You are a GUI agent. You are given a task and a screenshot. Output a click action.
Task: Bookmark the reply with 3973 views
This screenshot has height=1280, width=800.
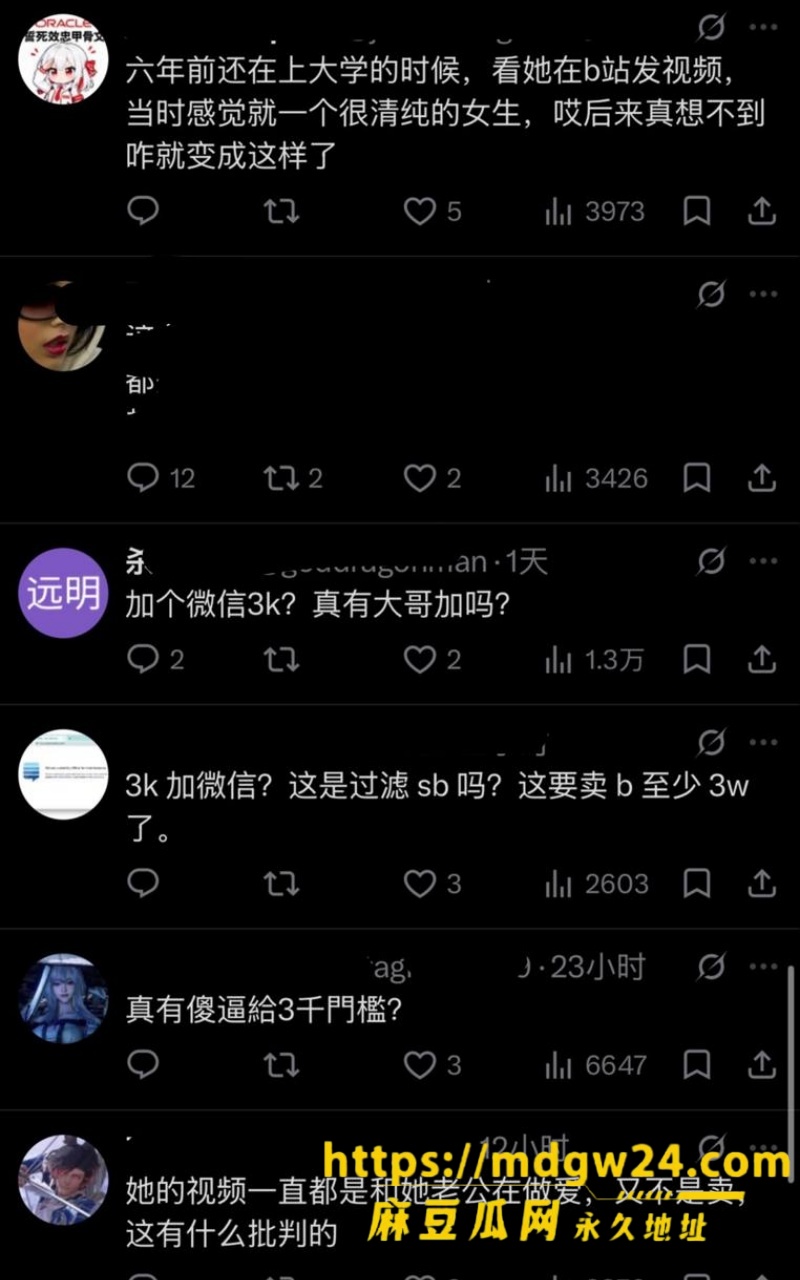pyautogui.click(x=697, y=211)
